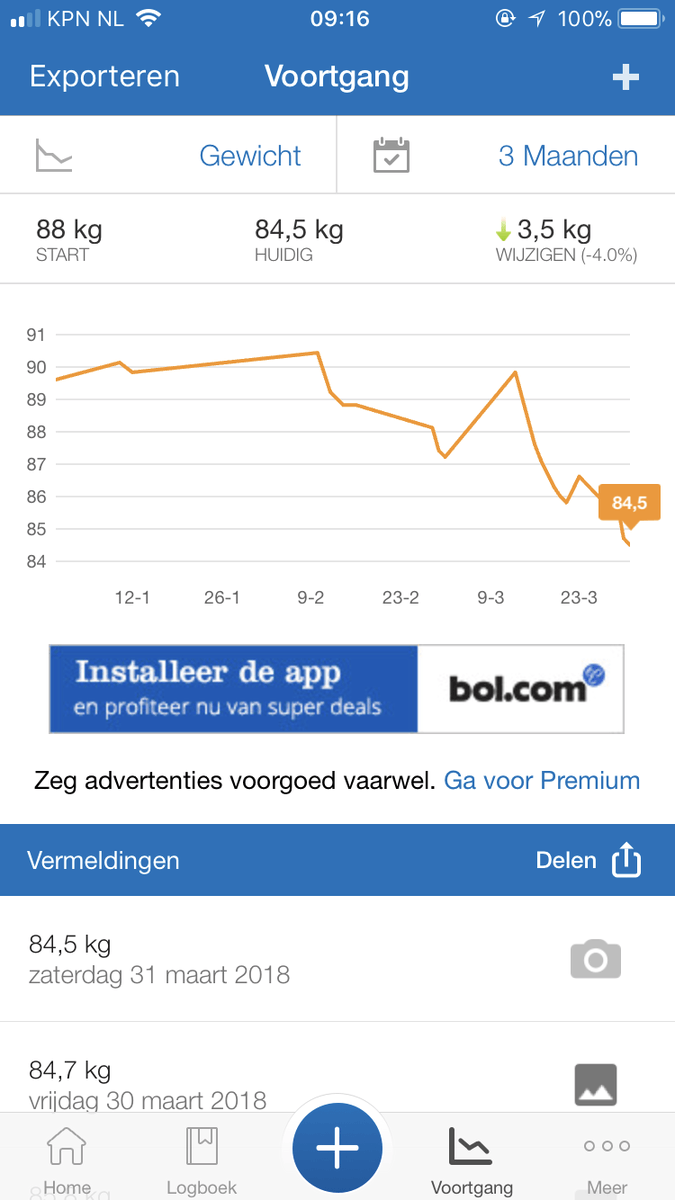Add a photo to the 84,5 kg entry
The image size is (675, 1200).
595,960
